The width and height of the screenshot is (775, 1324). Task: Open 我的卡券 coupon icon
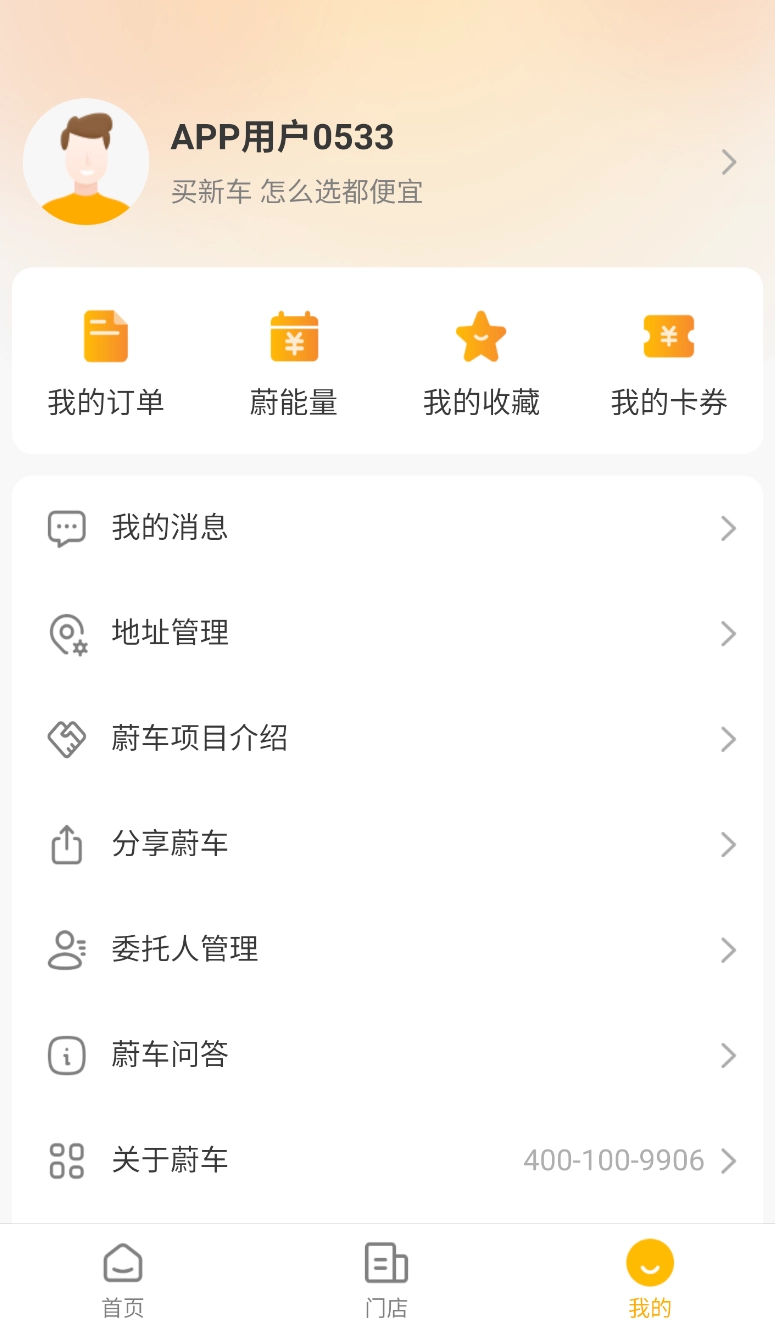(x=669, y=336)
